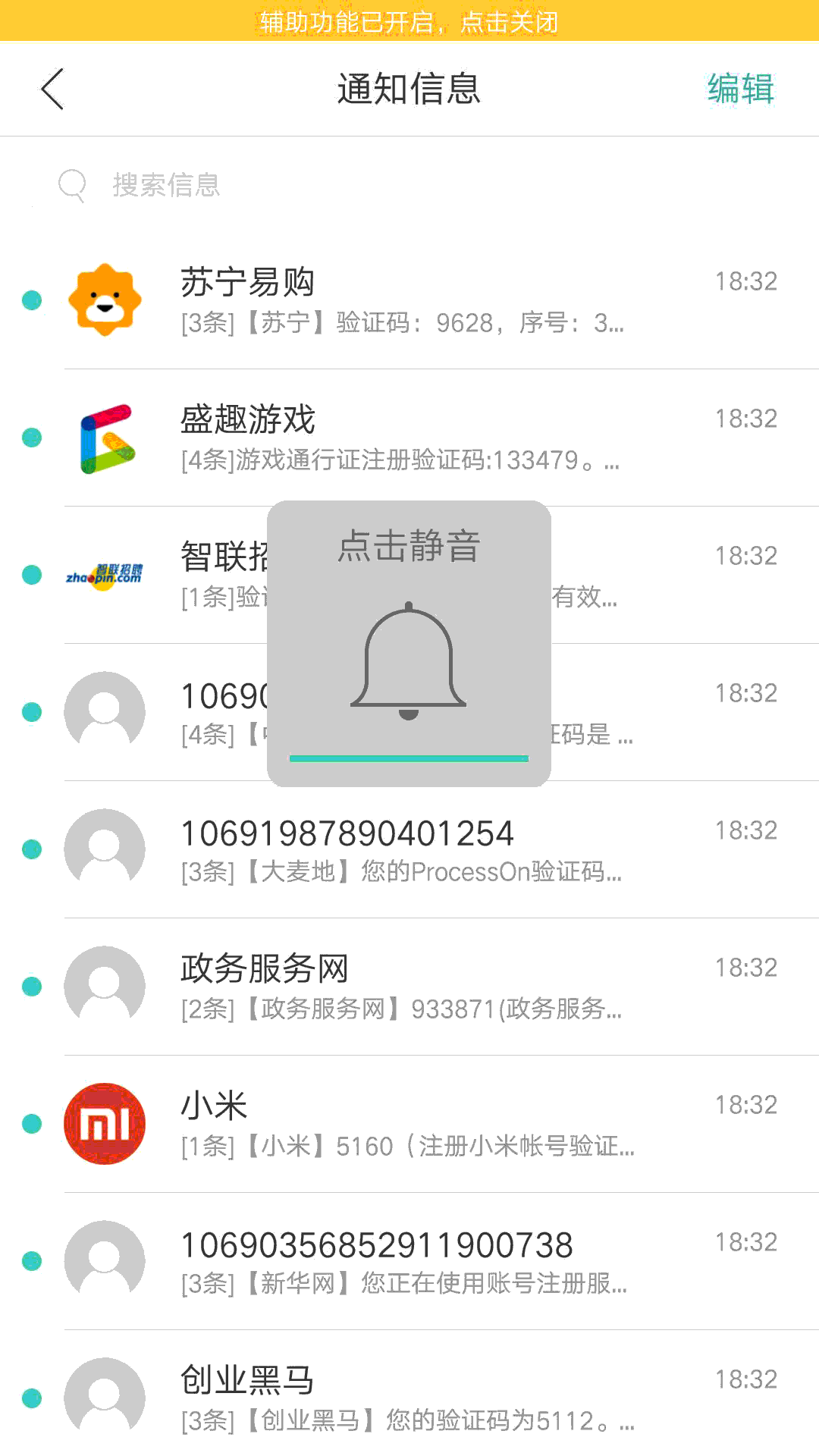
Task: Open the 106919878904​01254 thread
Action: pos(409,850)
